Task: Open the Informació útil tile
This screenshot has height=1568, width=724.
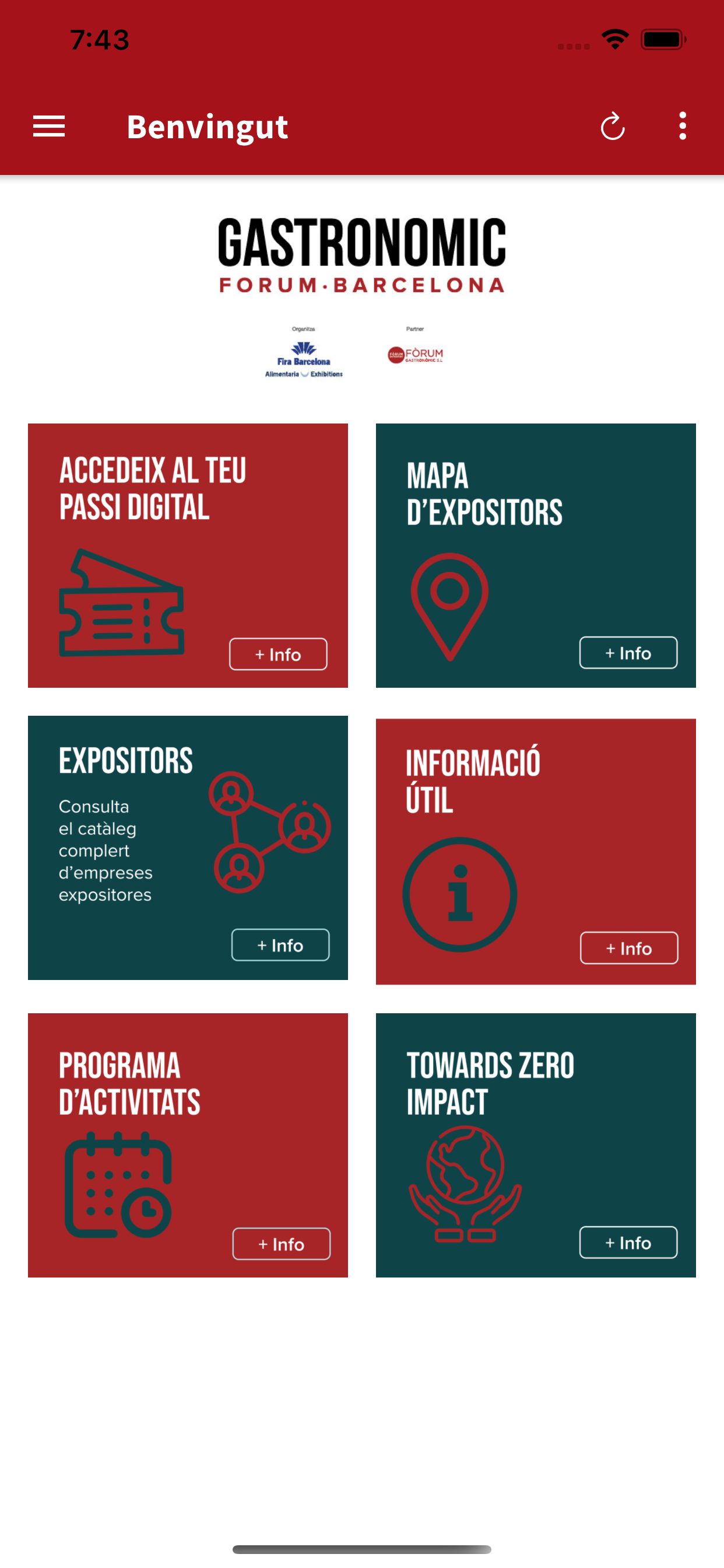Action: [x=535, y=851]
